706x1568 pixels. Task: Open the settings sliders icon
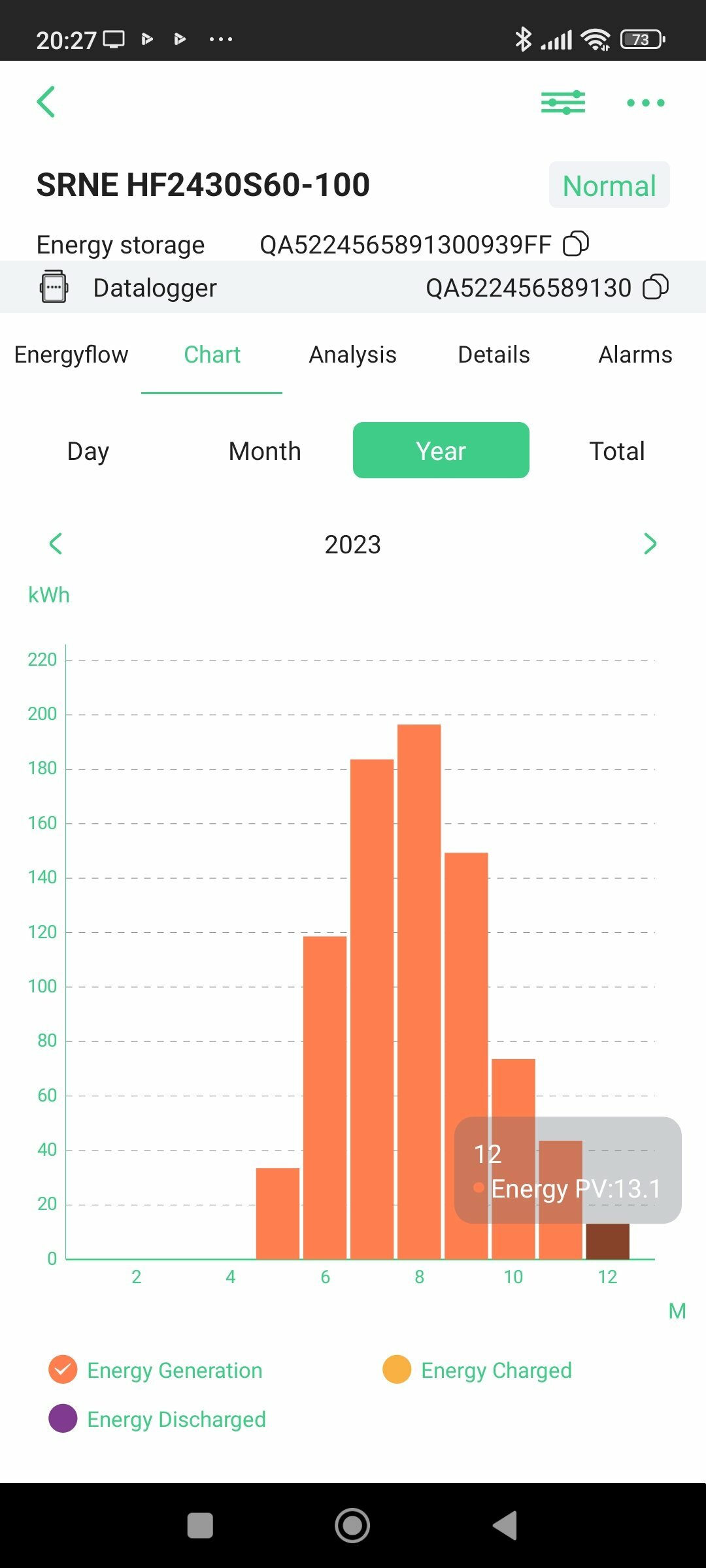(x=563, y=103)
